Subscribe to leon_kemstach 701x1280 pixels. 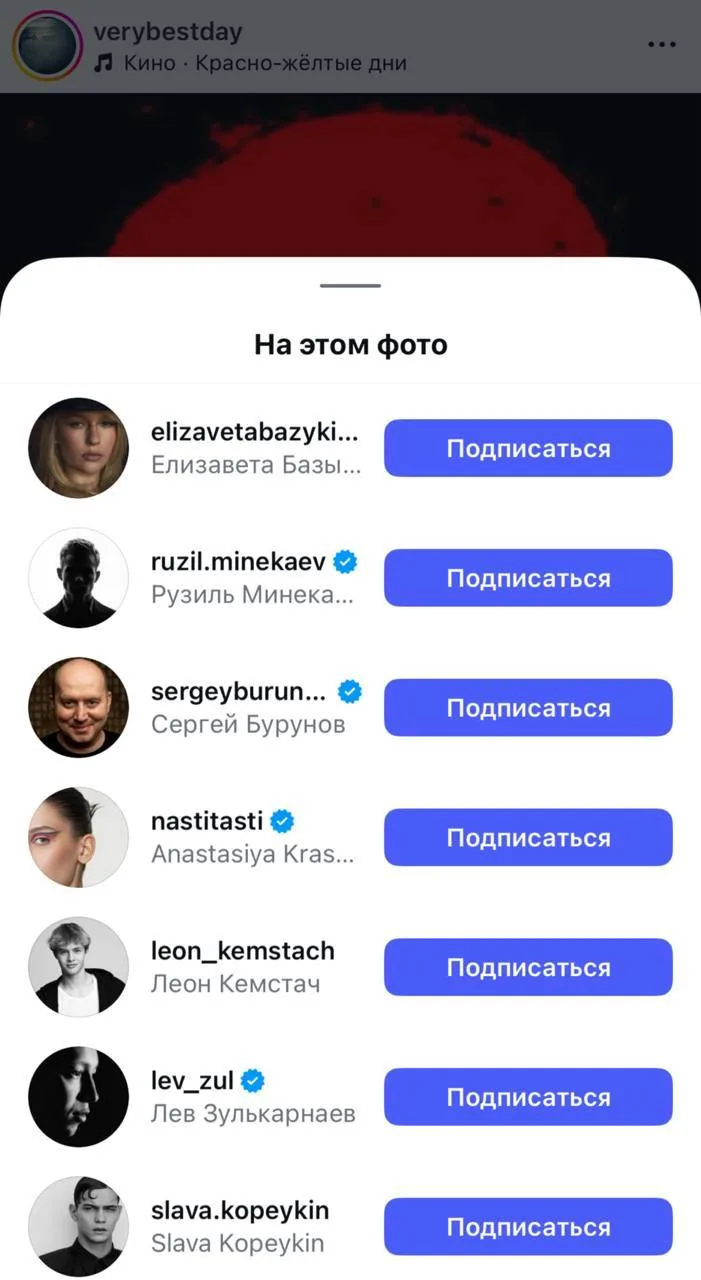528,967
